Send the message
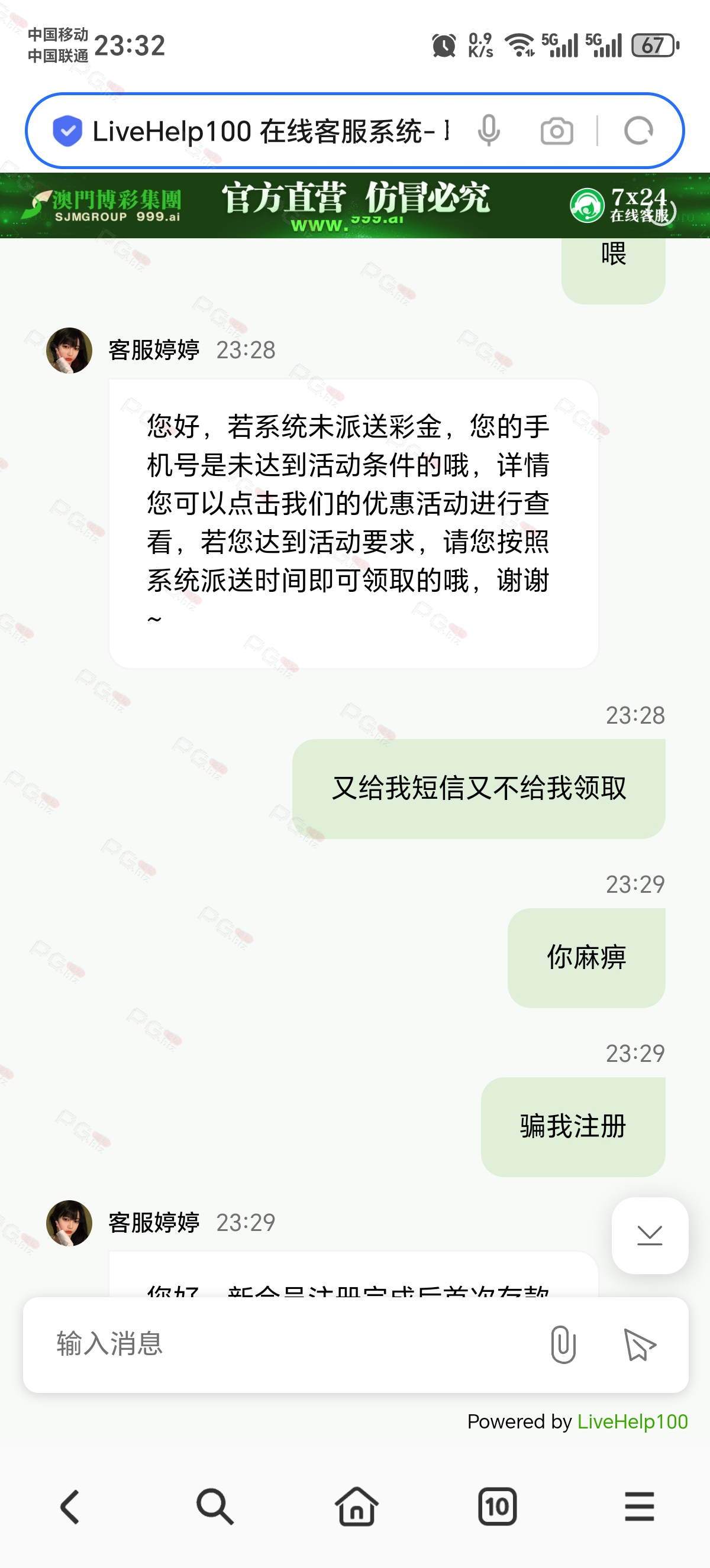Screen dimensions: 710x1568 click(x=640, y=1344)
